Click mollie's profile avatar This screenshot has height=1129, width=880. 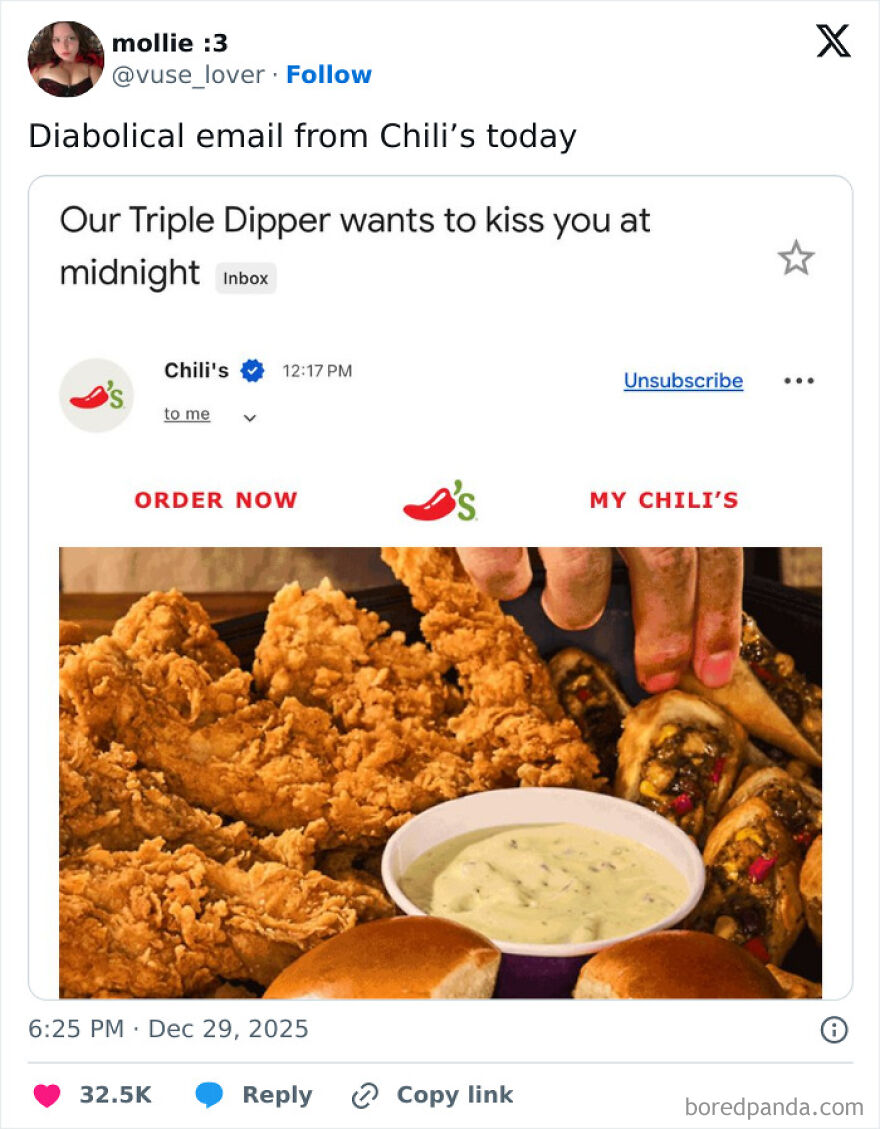64,58
